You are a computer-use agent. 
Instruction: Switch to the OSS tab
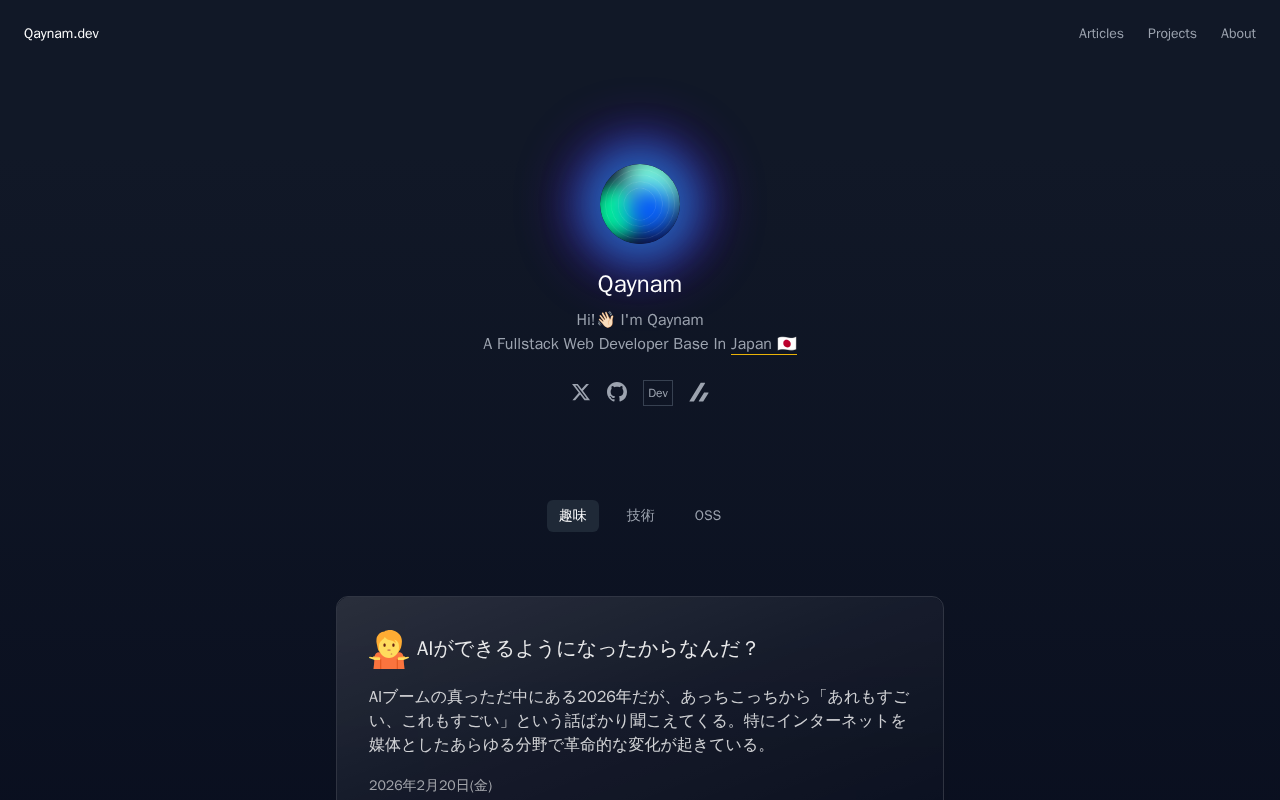click(707, 516)
